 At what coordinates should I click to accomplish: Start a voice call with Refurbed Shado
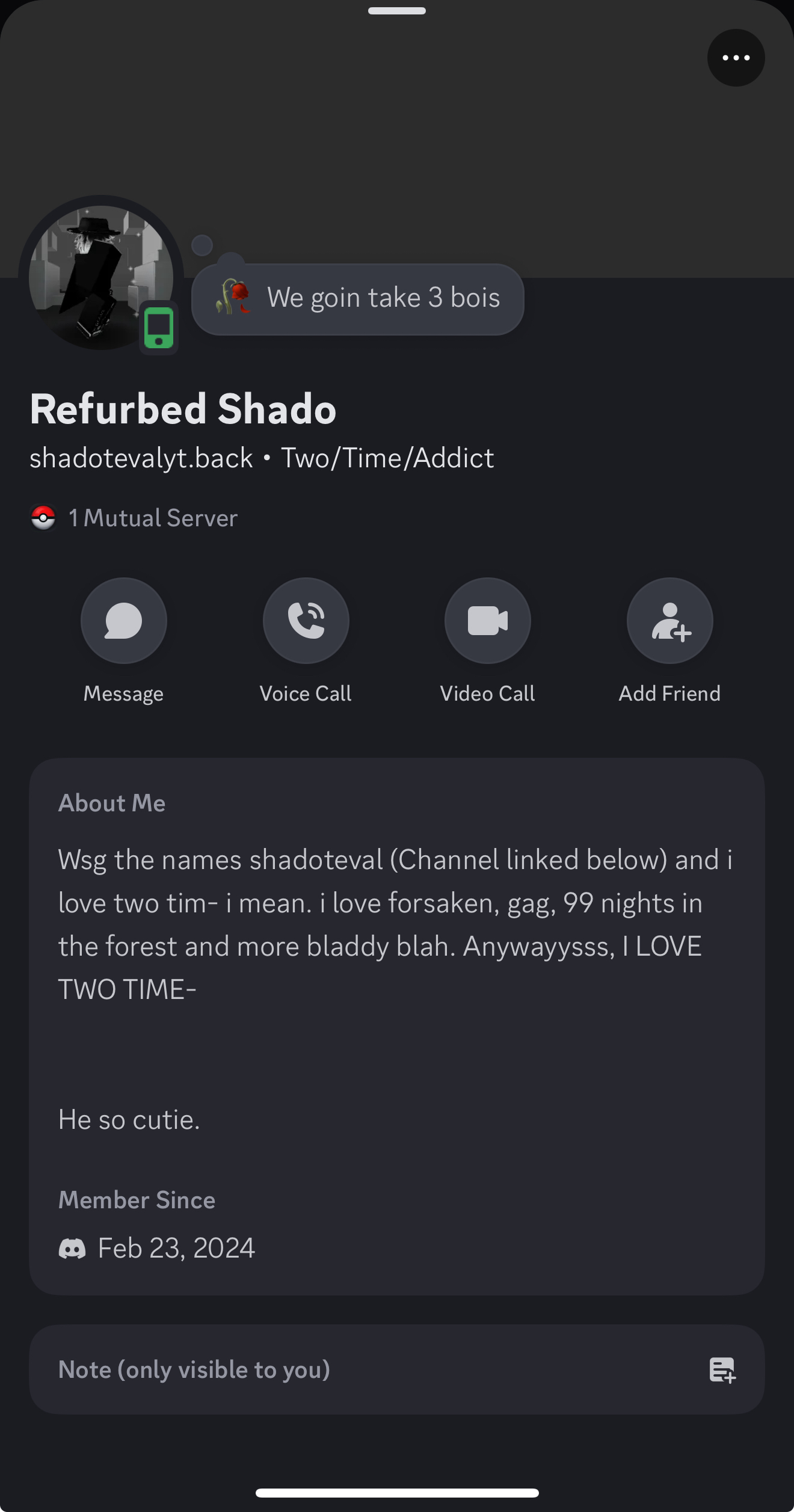[306, 621]
